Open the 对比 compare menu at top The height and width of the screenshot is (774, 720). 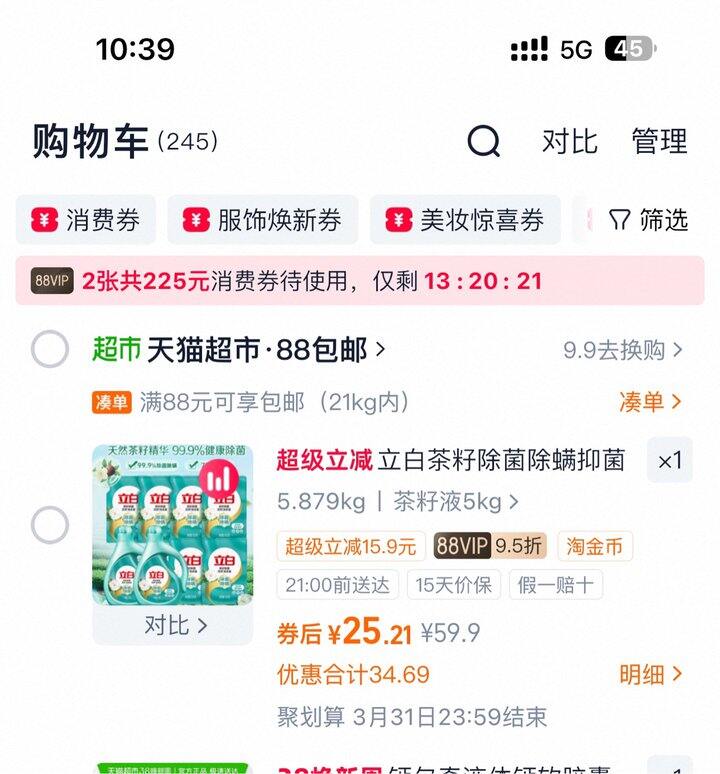click(x=570, y=142)
